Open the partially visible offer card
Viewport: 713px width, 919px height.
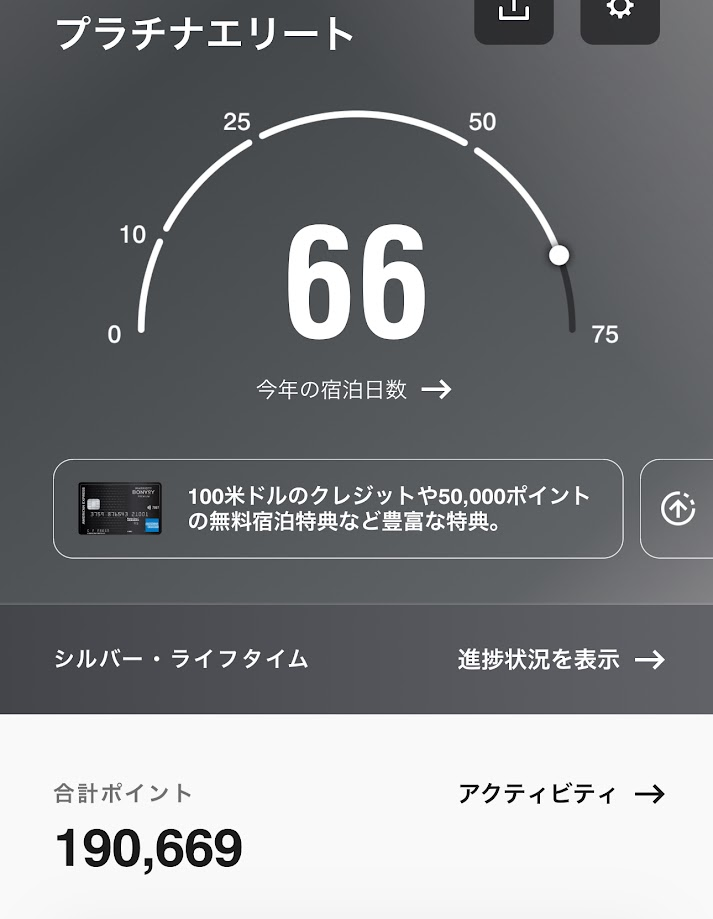tap(678, 508)
